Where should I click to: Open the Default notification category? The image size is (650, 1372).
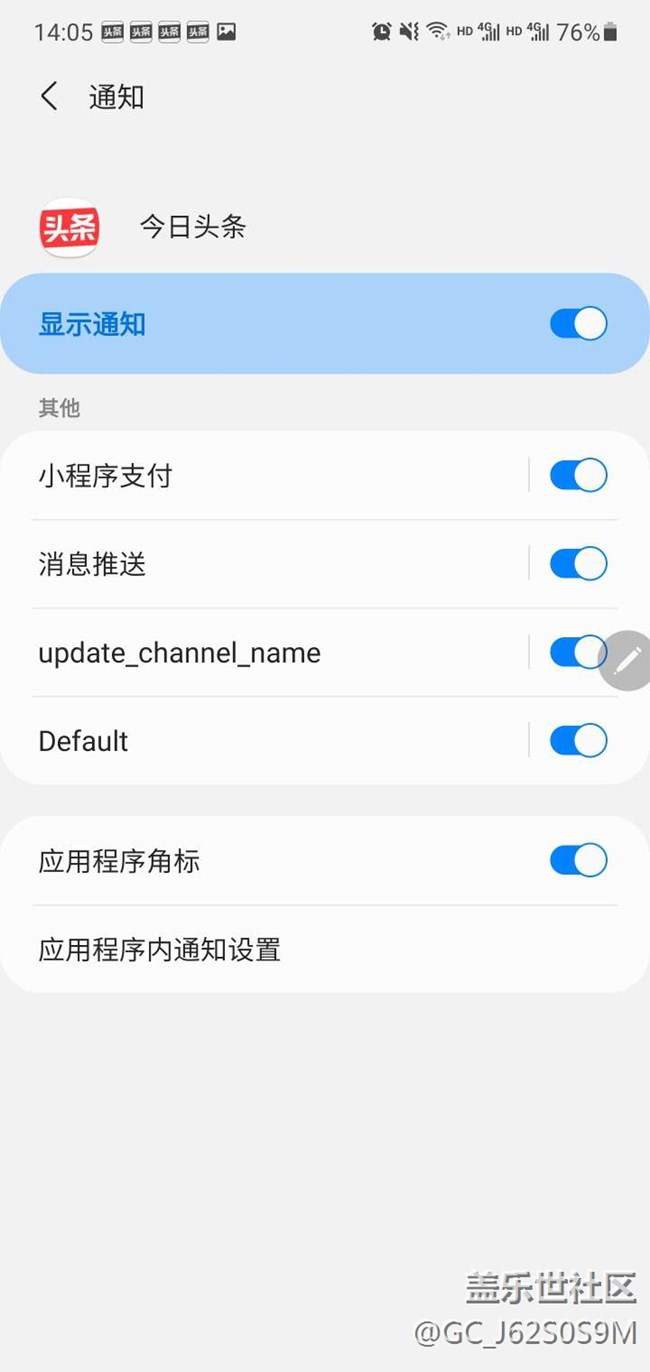coord(263,741)
